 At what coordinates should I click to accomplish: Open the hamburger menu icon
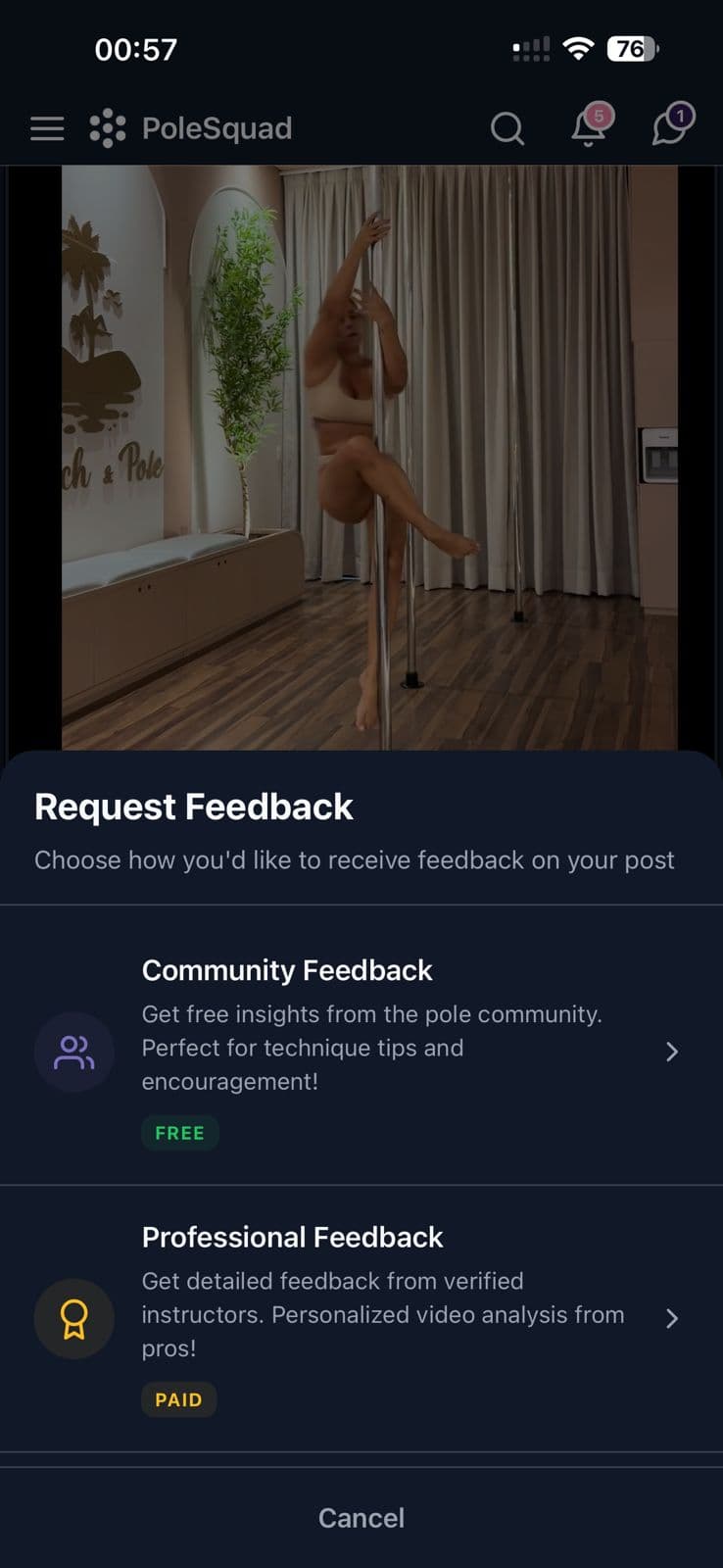pyautogui.click(x=46, y=128)
